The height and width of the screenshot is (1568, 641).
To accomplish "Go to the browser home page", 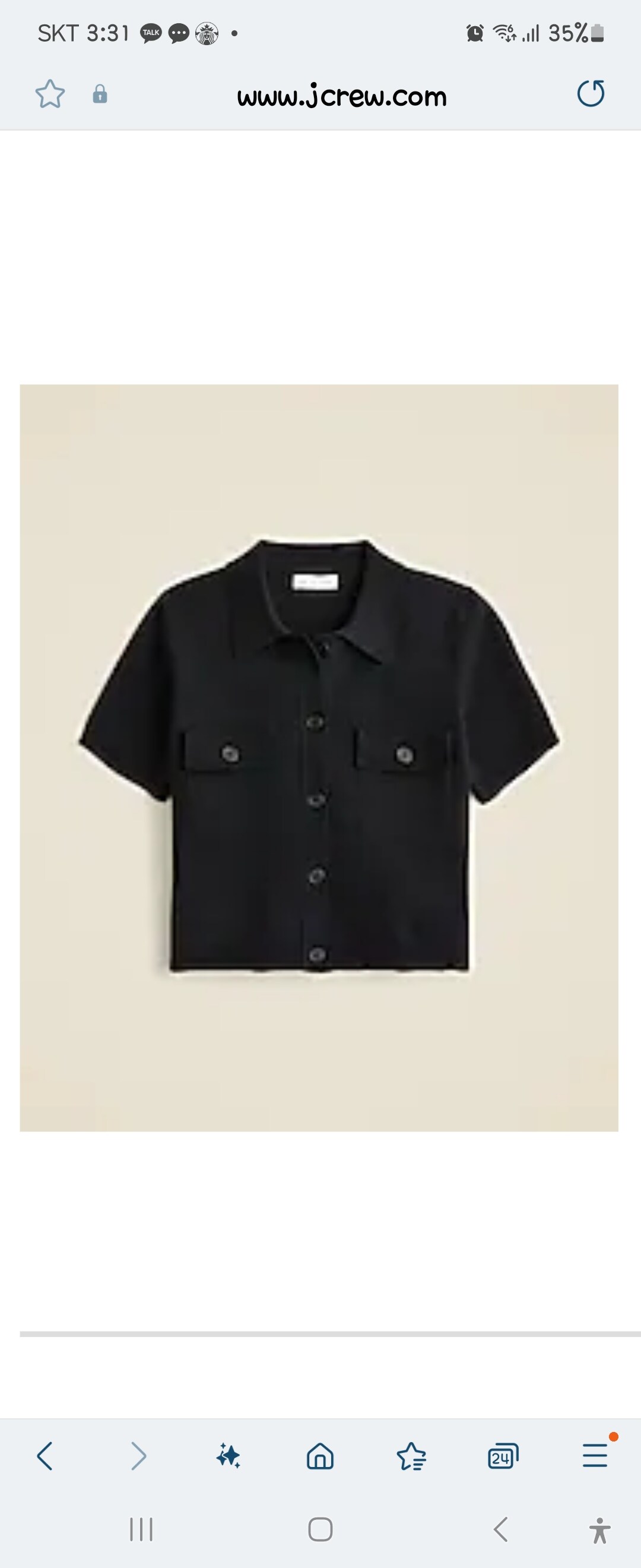I will tap(320, 1456).
